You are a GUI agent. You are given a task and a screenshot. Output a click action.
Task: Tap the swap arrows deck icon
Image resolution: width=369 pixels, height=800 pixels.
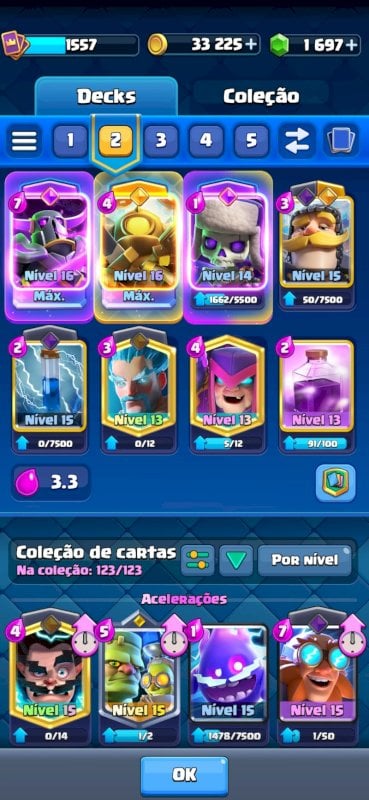297,140
